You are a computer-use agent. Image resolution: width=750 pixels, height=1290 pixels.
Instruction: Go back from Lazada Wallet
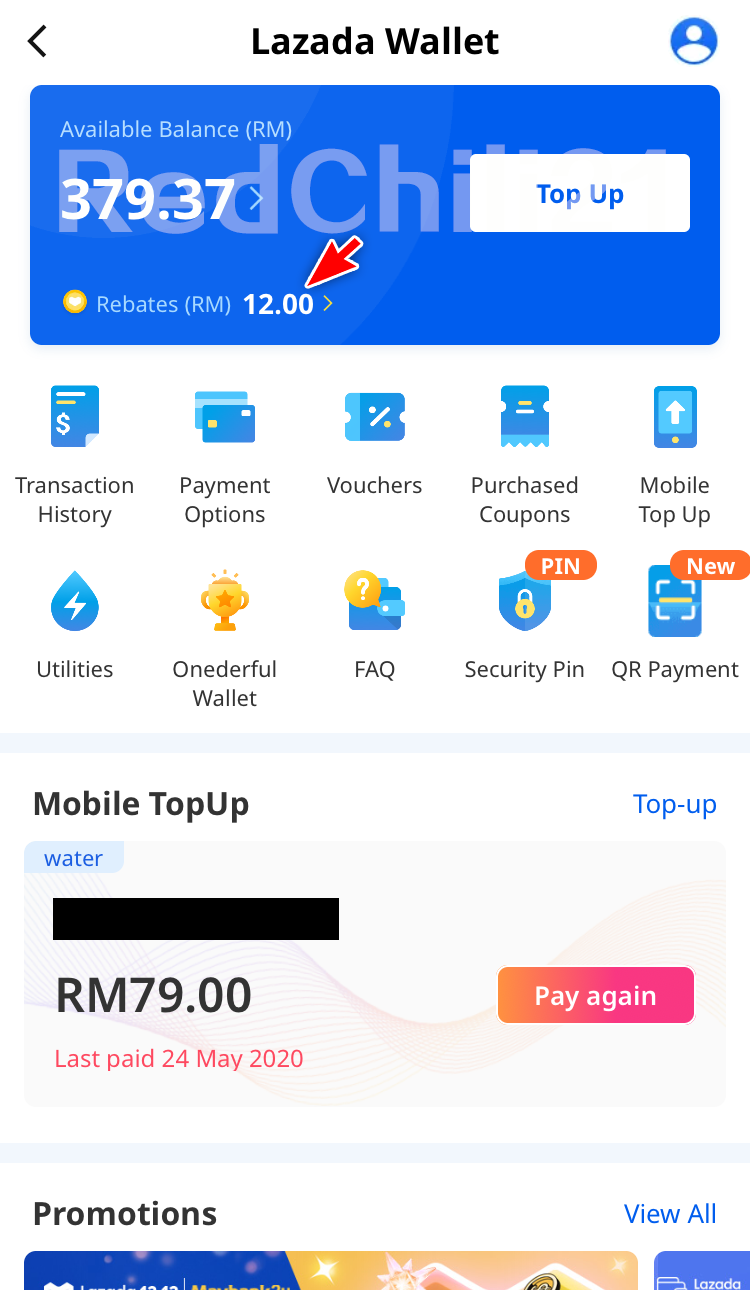point(38,42)
